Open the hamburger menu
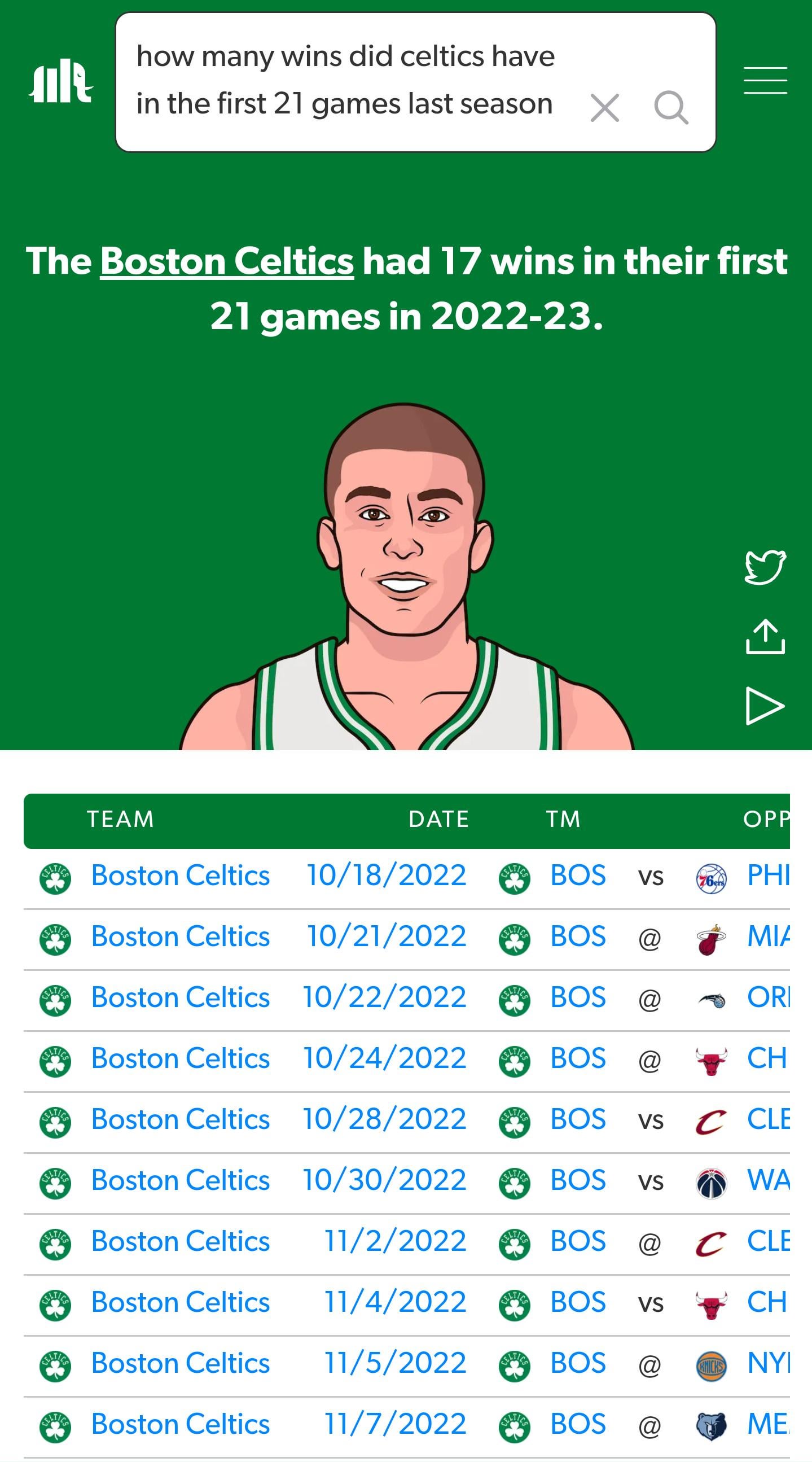The height and width of the screenshot is (1462, 812). click(765, 80)
